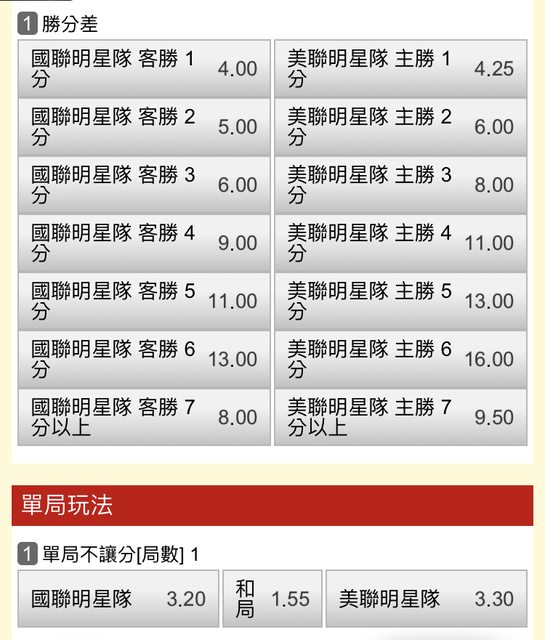
Task: Select 國聯明星隊 客勝 6 分 at 13.00
Action: coord(144,360)
